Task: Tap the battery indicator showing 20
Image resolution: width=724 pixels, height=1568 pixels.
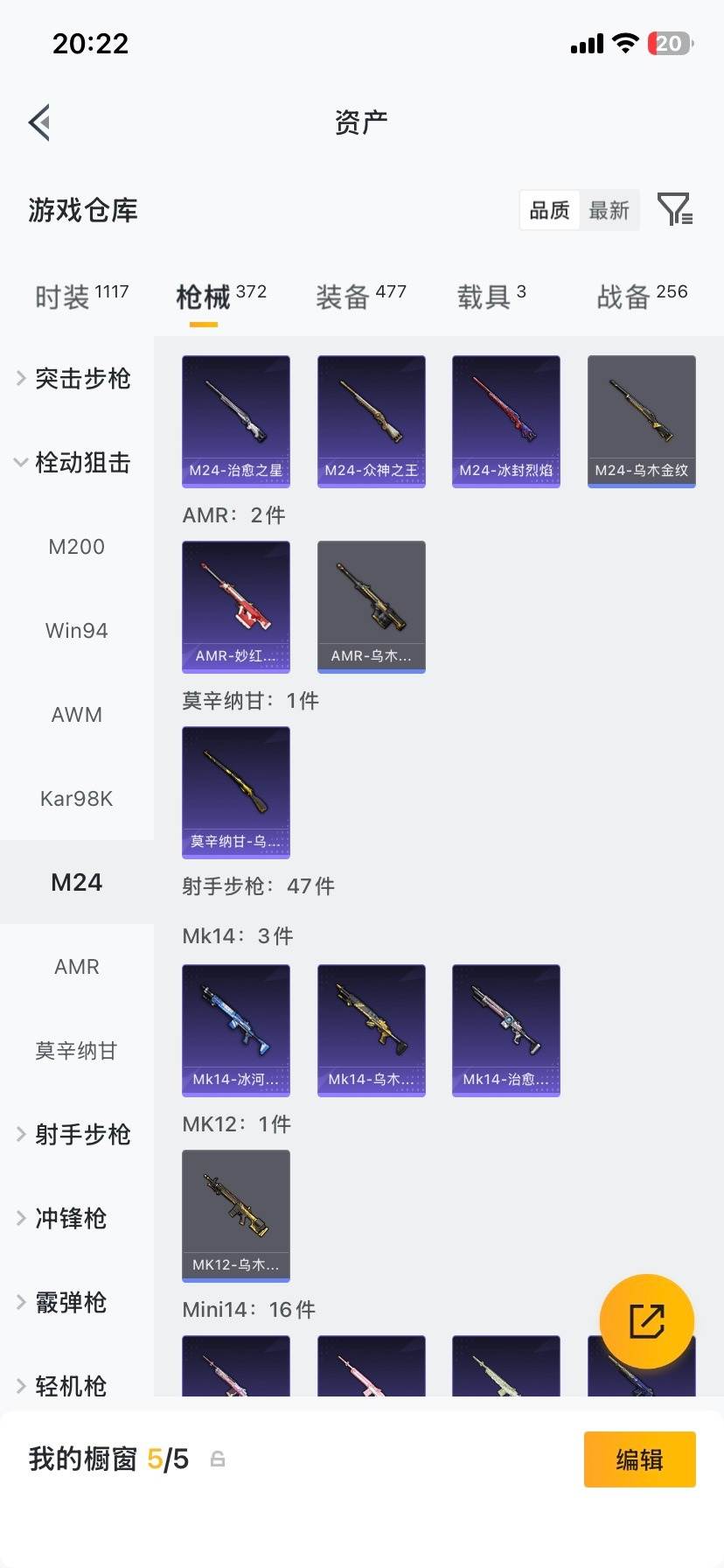Action: pyautogui.click(x=669, y=43)
